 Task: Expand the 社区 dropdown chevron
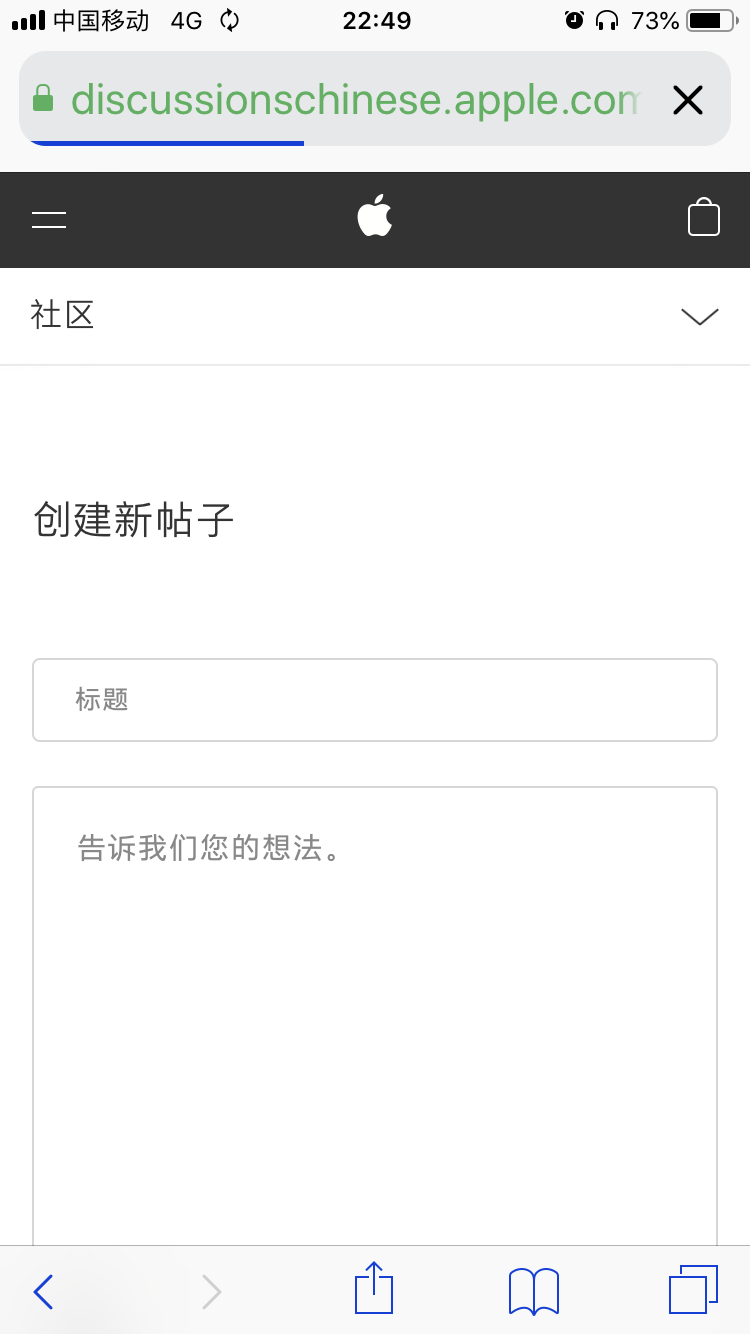699,316
